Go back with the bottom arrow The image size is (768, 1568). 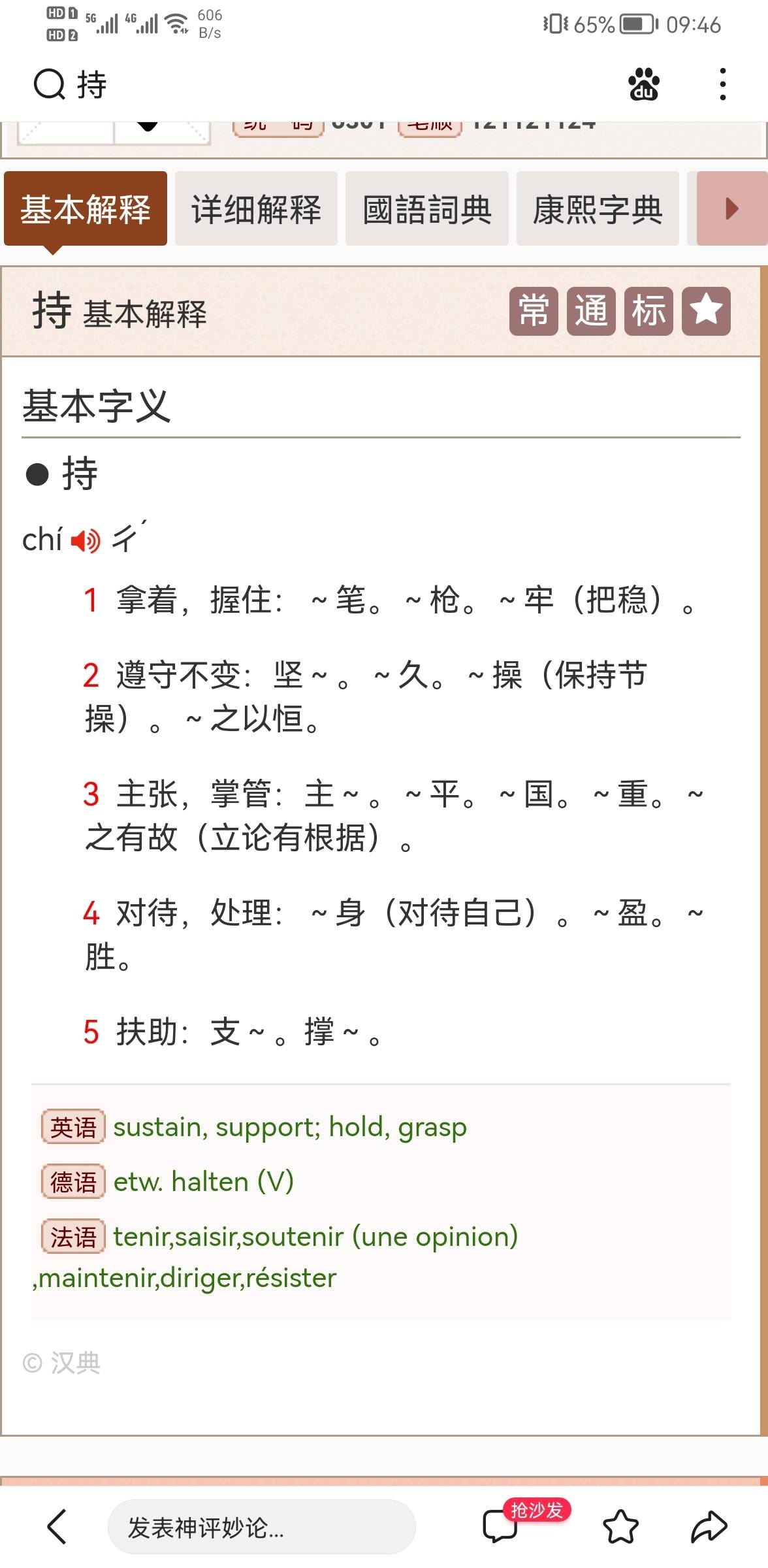coord(57,1527)
